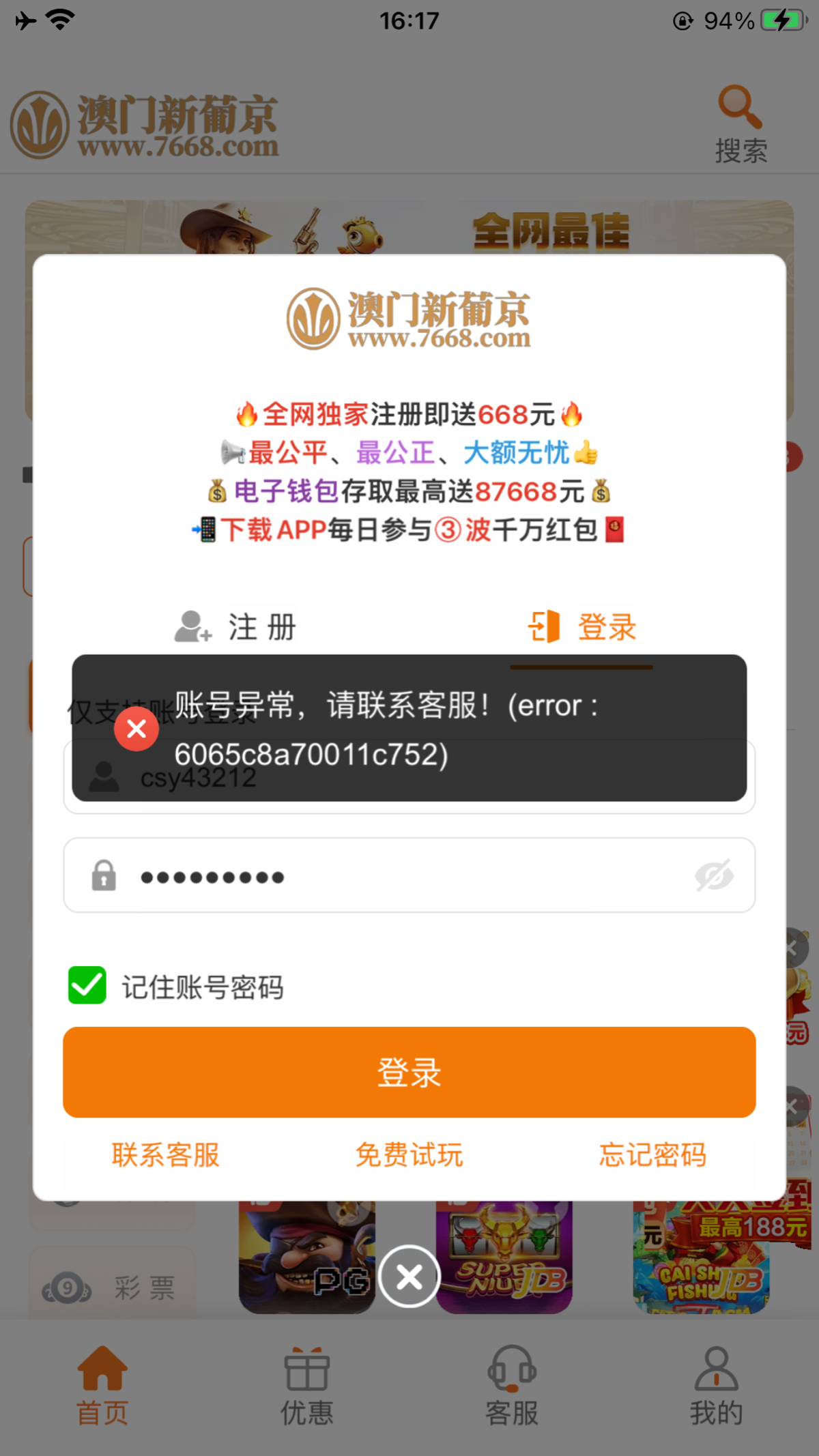Try 免费试玩 link
This screenshot has width=819, height=1456.
[x=409, y=1155]
